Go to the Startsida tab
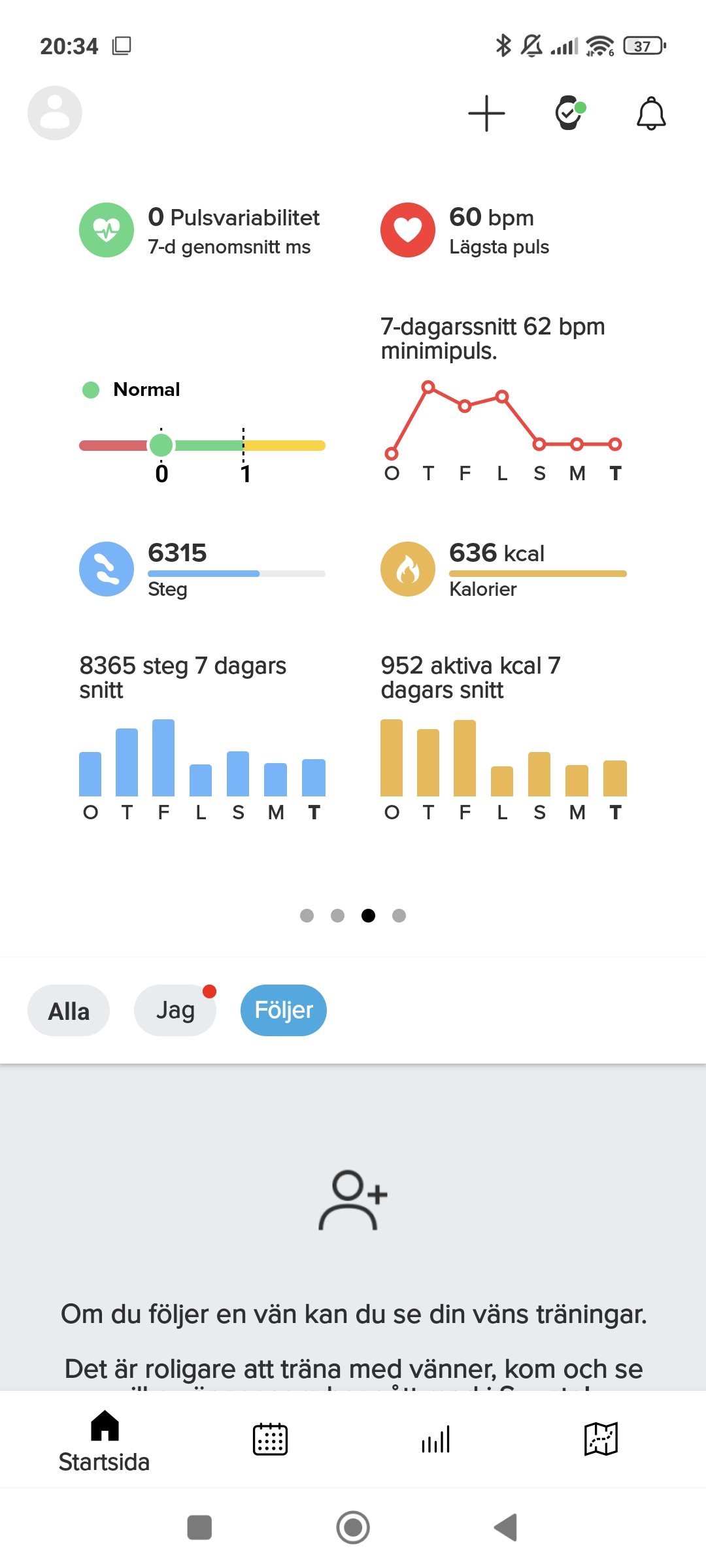The height and width of the screenshot is (1568, 706). [105, 1441]
